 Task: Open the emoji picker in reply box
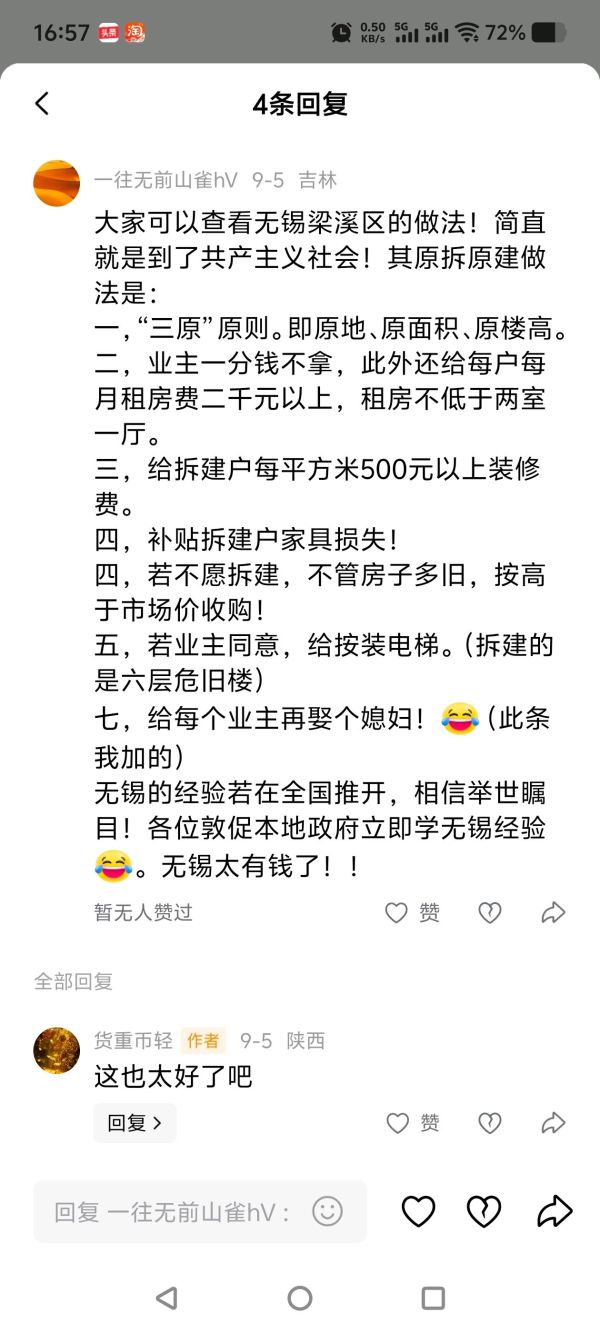point(327,1211)
